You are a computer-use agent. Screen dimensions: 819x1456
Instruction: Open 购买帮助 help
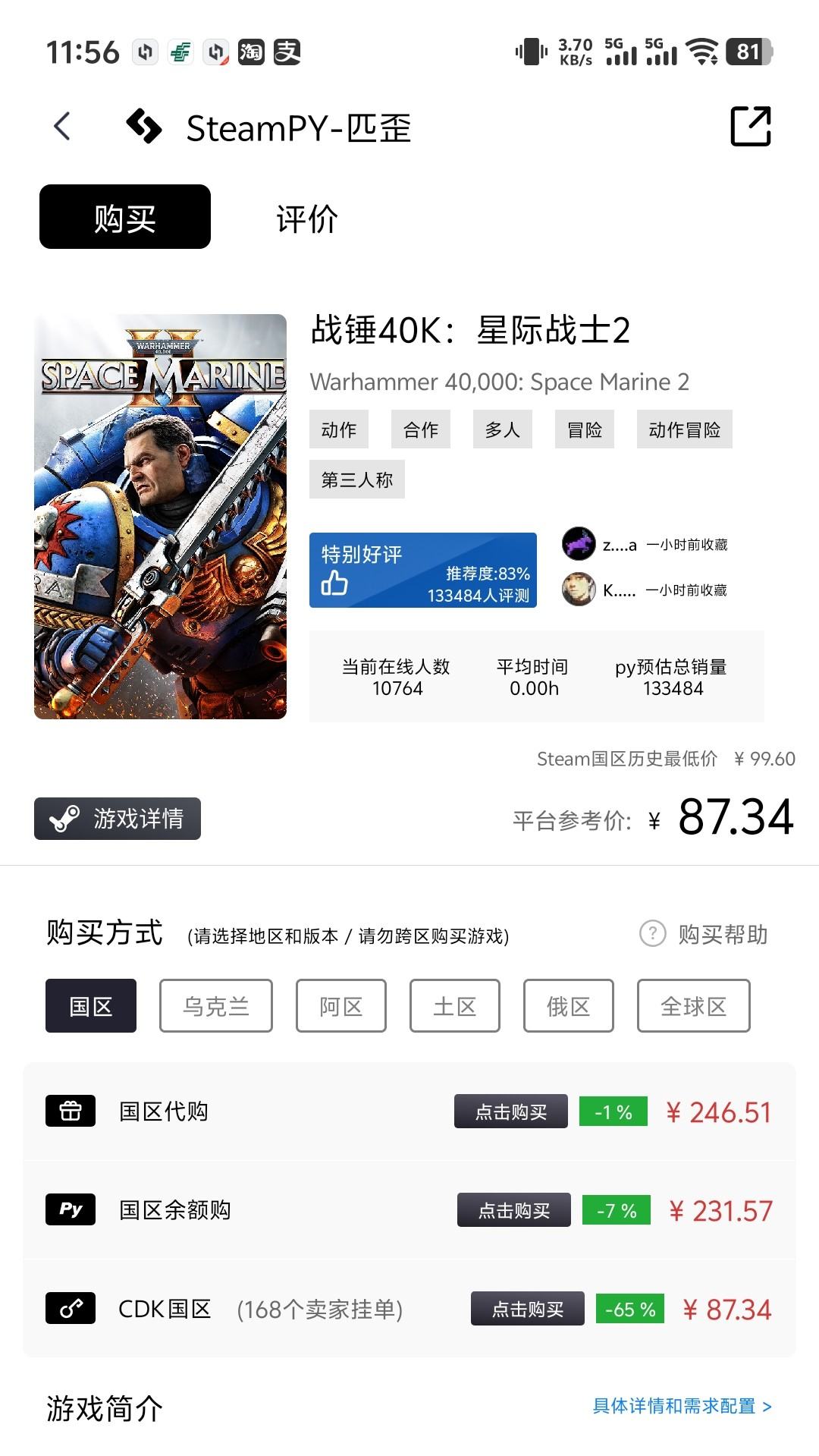[704, 934]
